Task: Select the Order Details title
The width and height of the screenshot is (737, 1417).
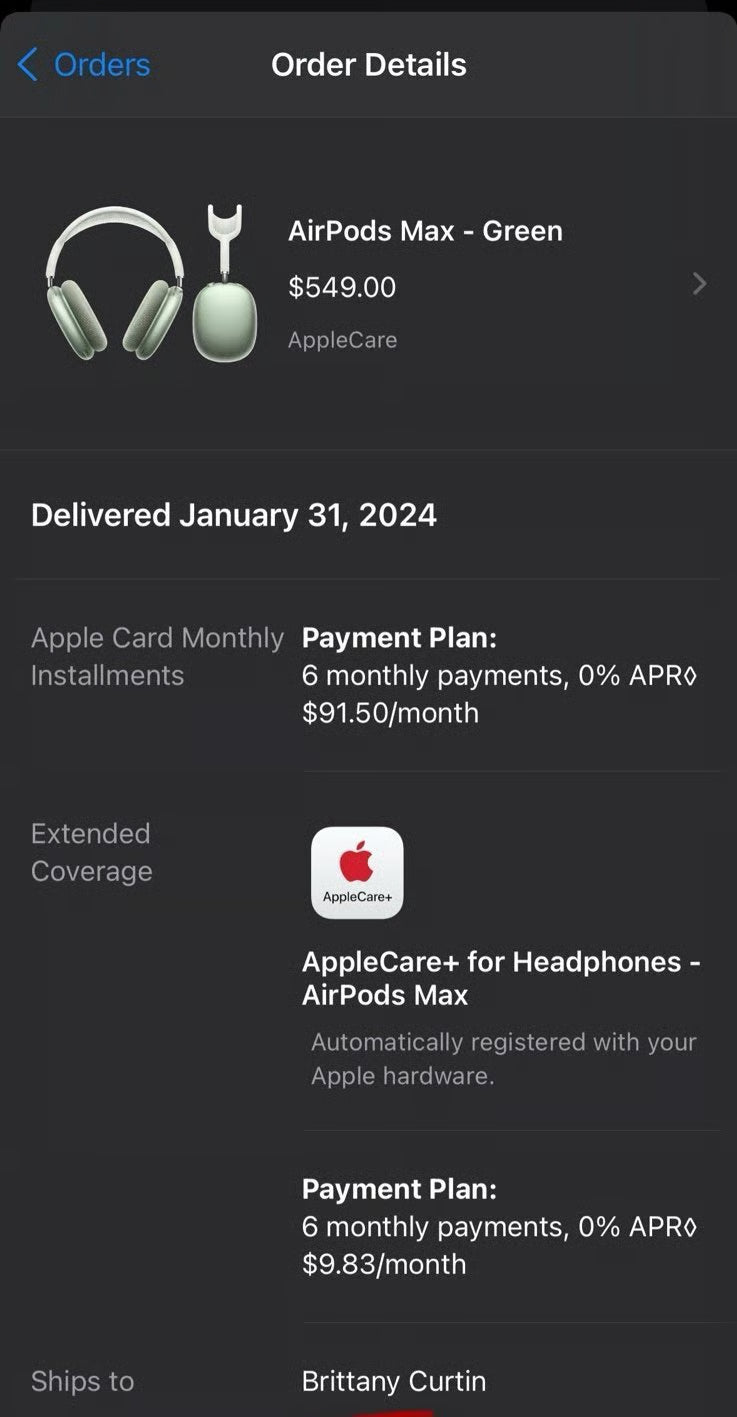Action: (368, 64)
